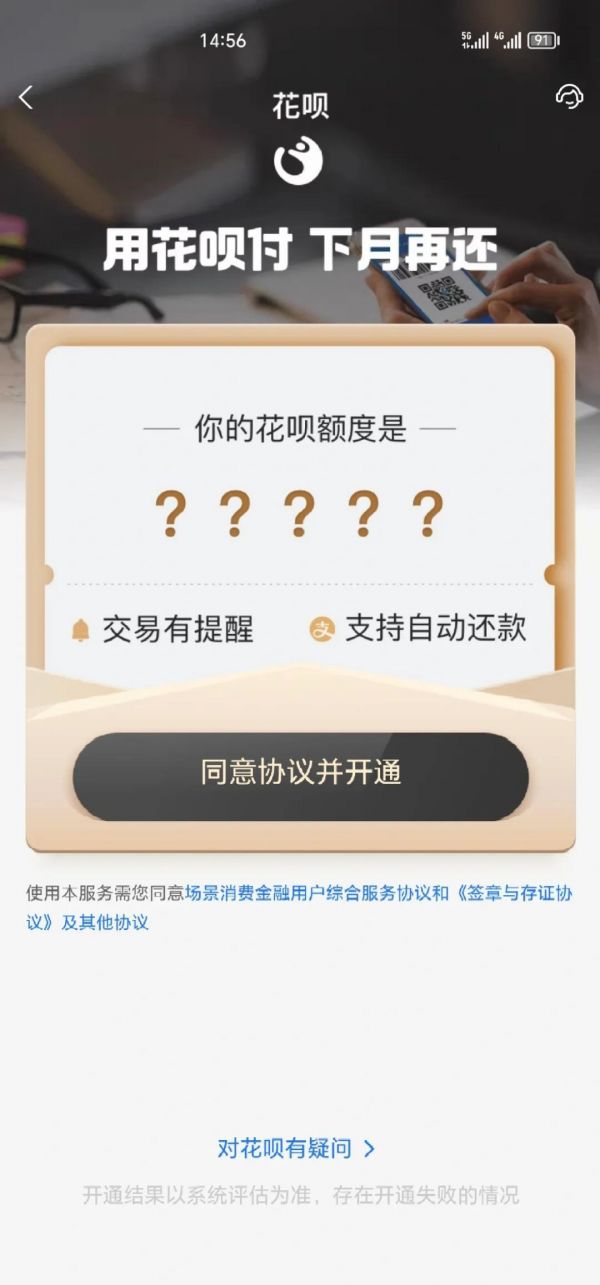Go back using the top-left arrow

click(26, 97)
